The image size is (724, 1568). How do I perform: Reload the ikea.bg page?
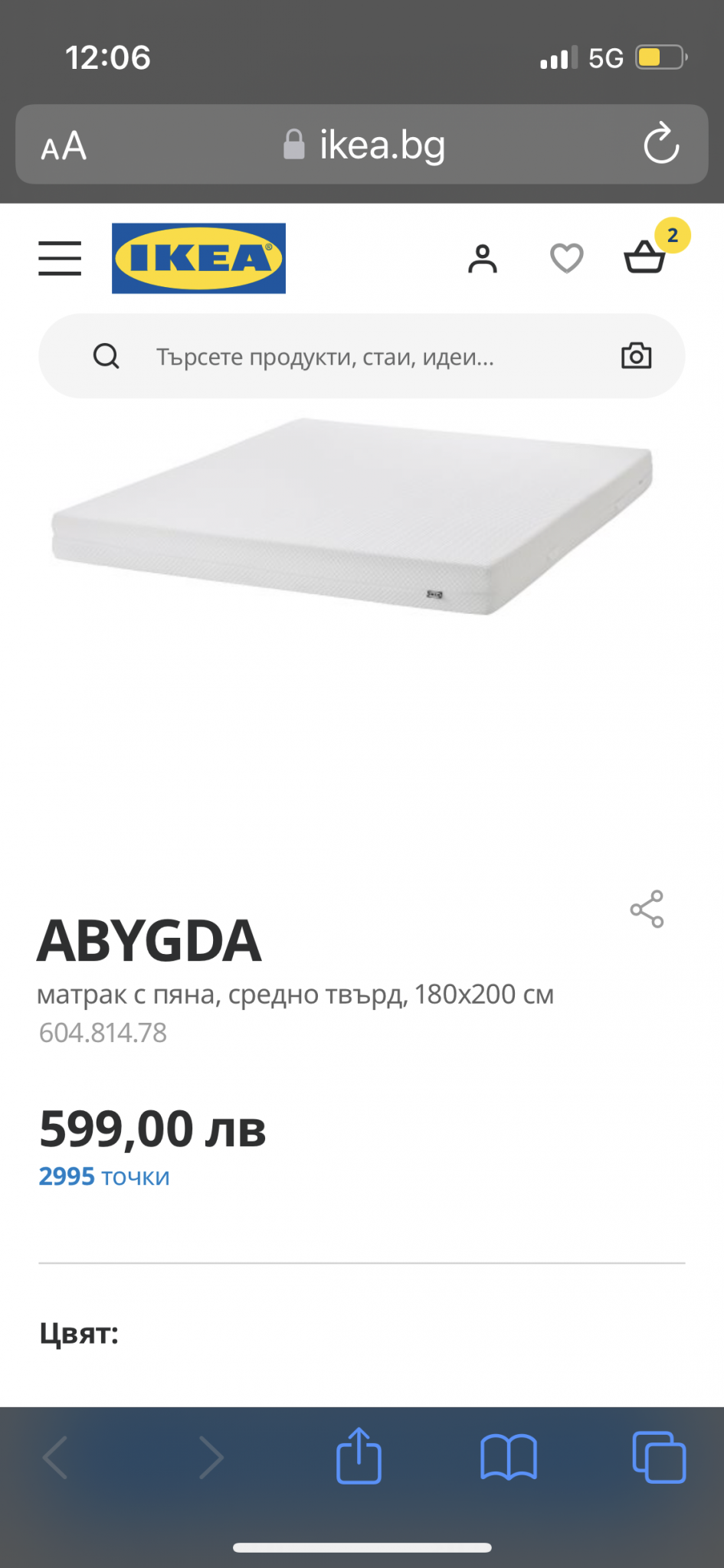click(661, 144)
